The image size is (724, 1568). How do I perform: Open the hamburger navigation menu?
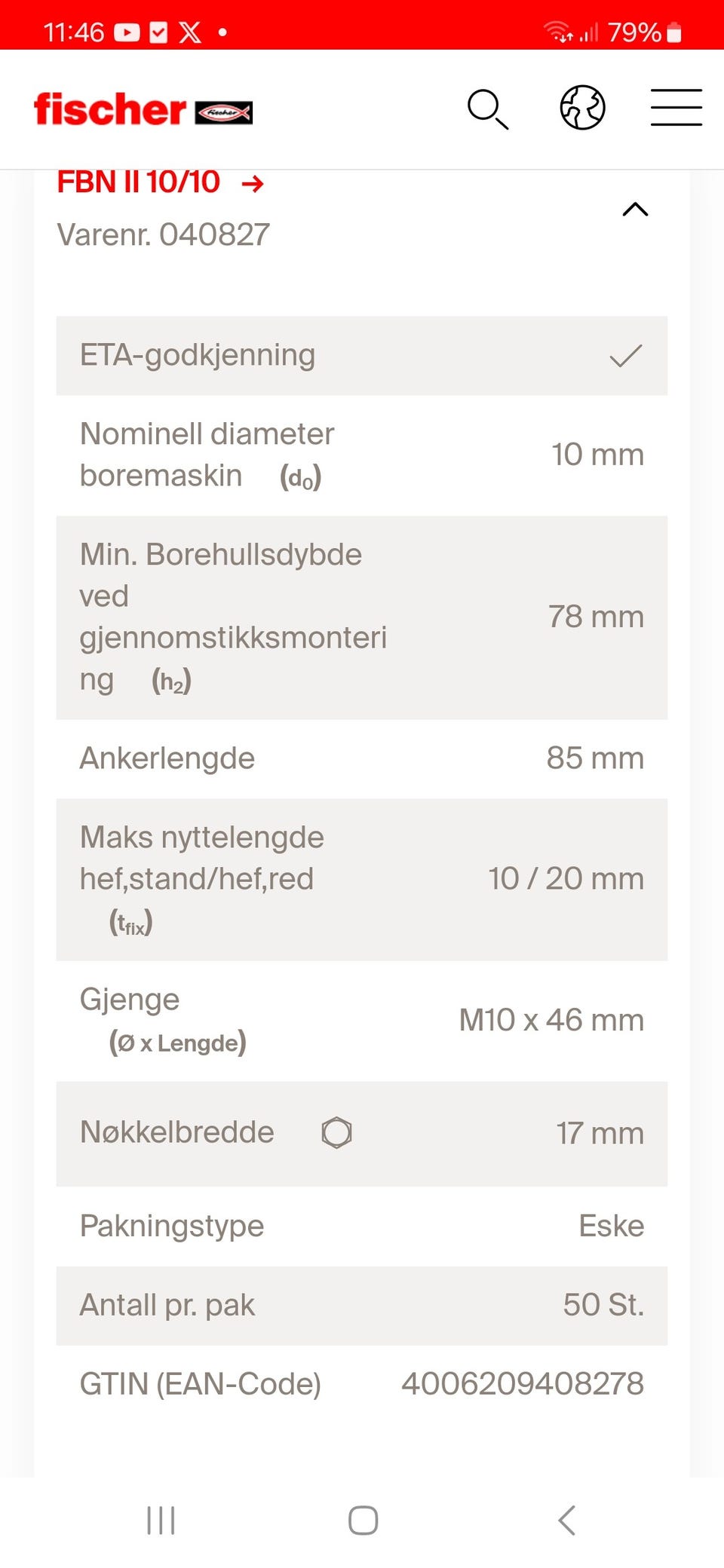coord(675,109)
